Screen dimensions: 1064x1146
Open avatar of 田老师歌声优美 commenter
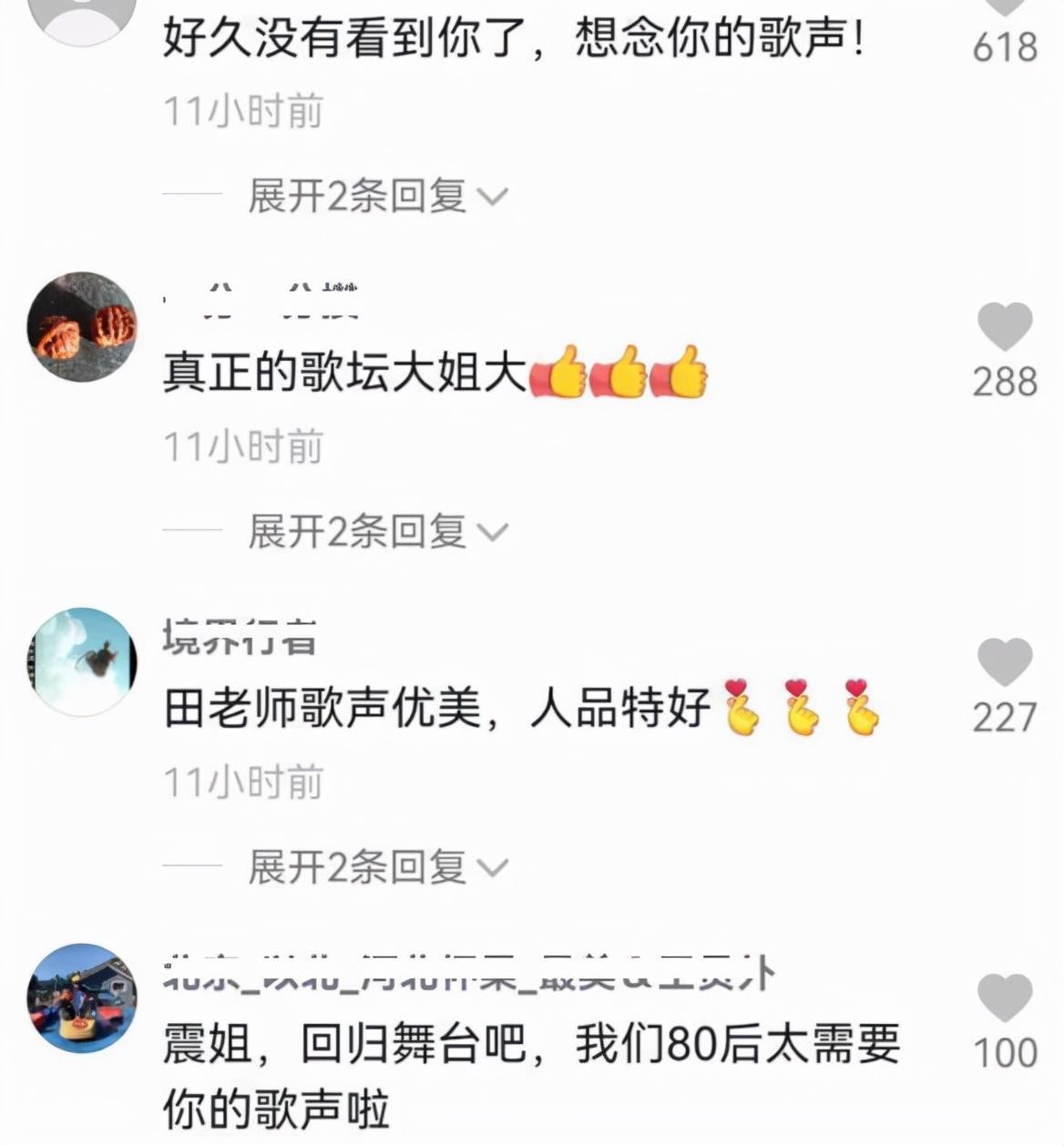(82, 662)
